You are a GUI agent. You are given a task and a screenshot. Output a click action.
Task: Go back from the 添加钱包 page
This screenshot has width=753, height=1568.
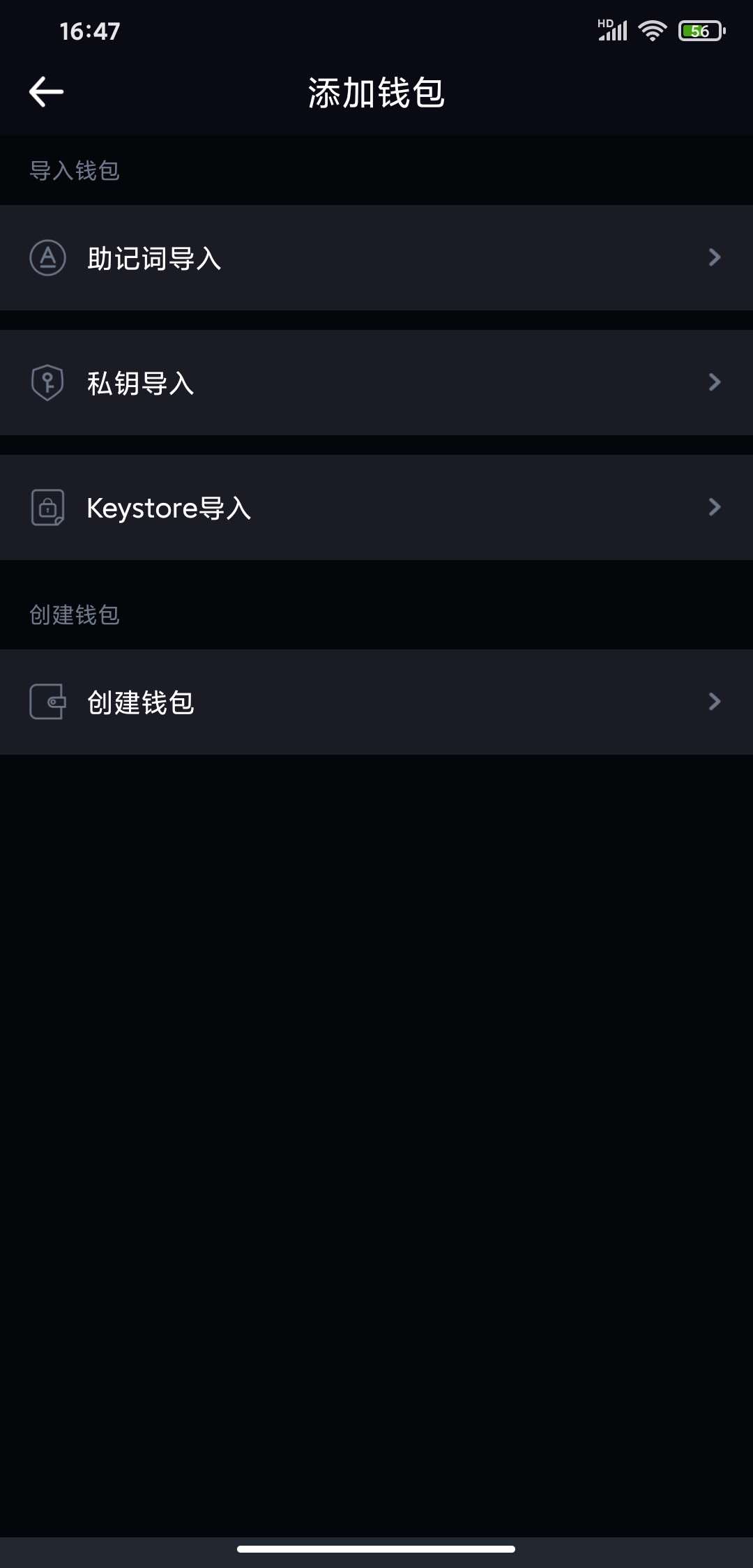coord(47,92)
